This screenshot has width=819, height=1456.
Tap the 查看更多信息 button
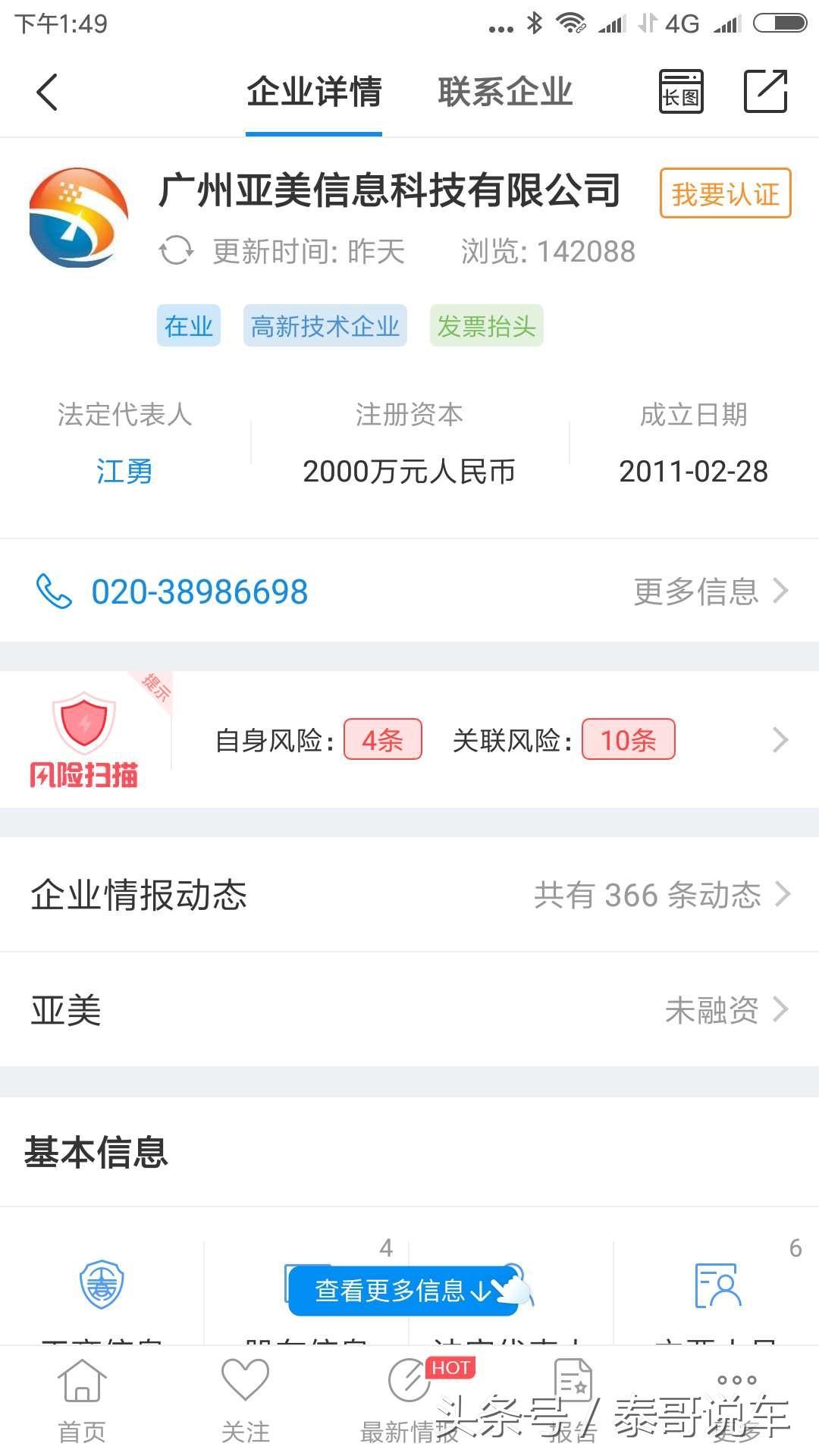pyautogui.click(x=403, y=1290)
